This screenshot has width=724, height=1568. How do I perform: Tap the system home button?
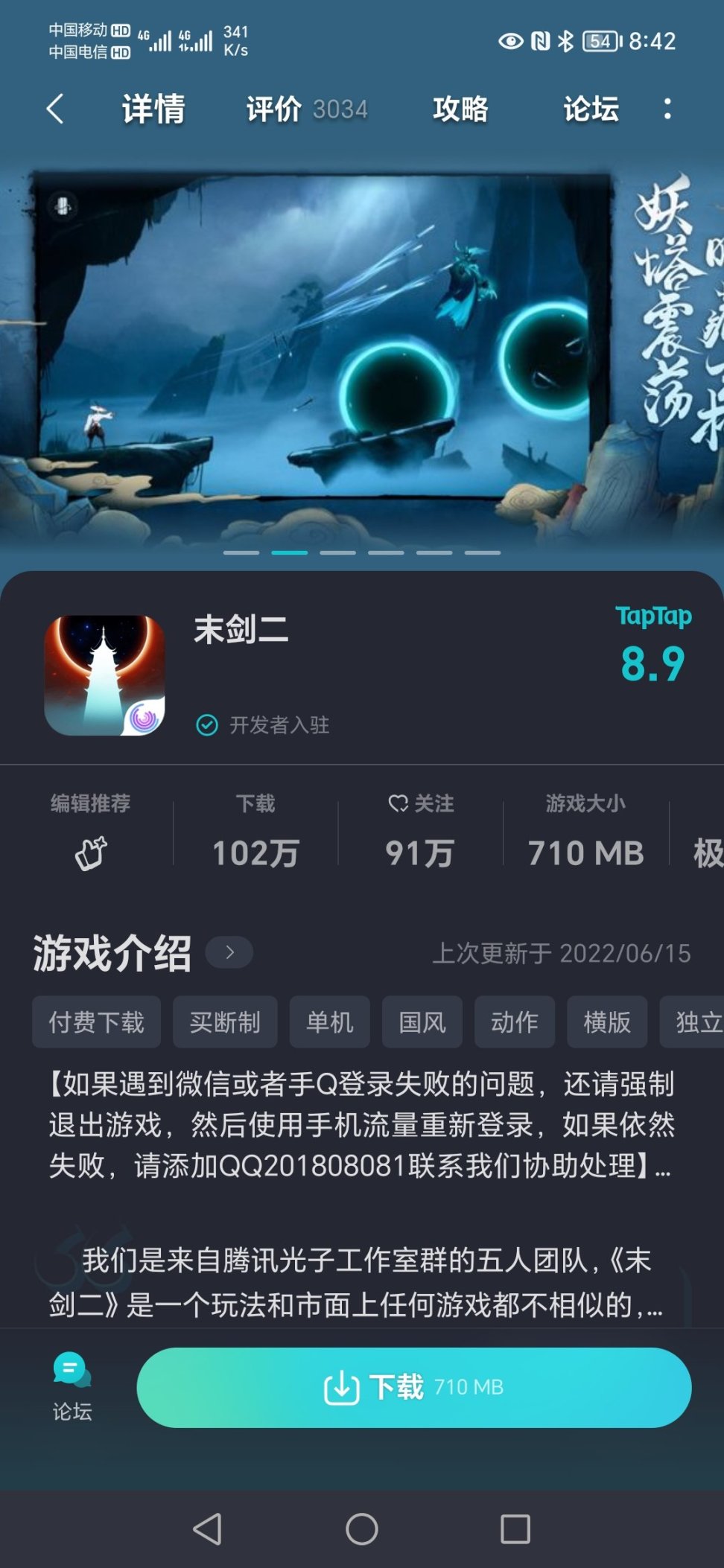[362, 1529]
